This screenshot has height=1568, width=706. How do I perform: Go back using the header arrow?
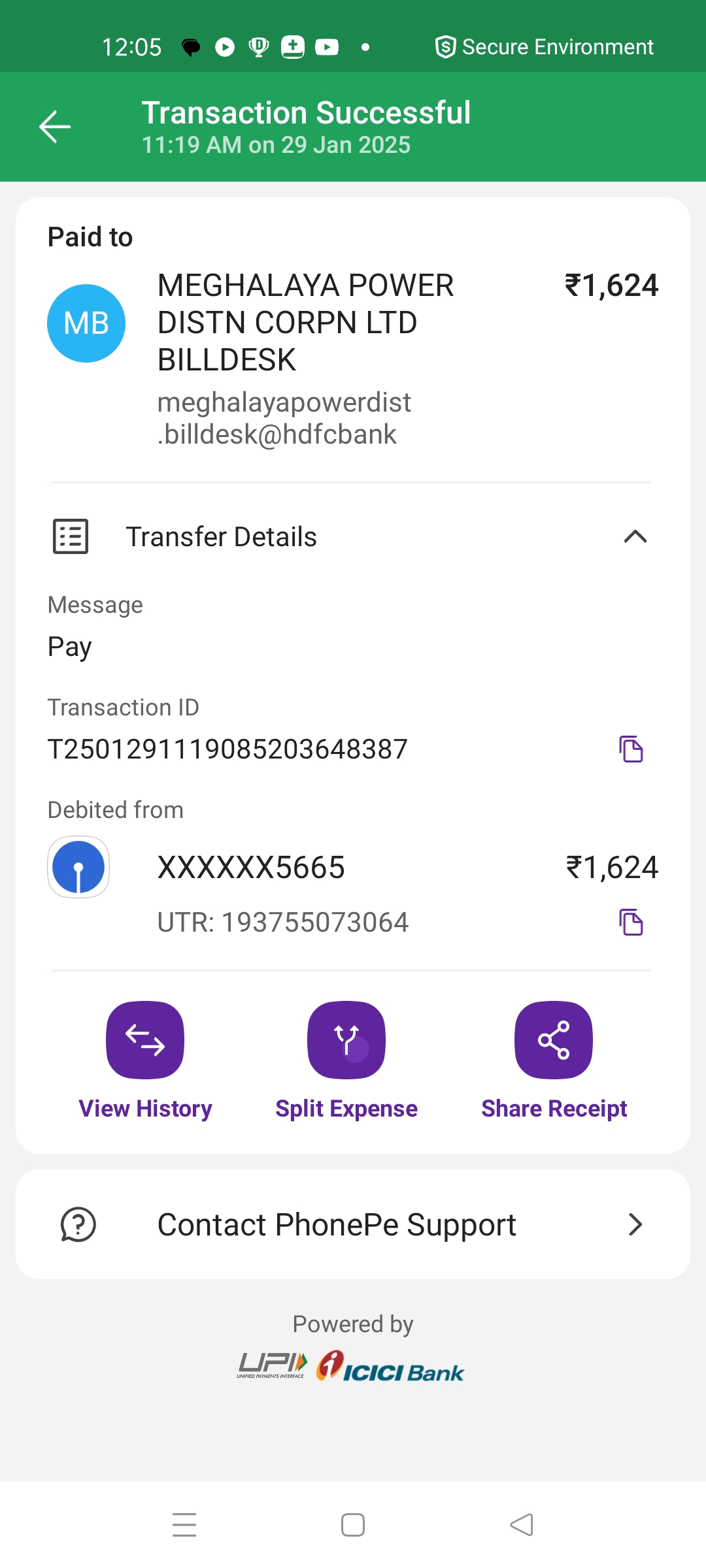pos(55,127)
